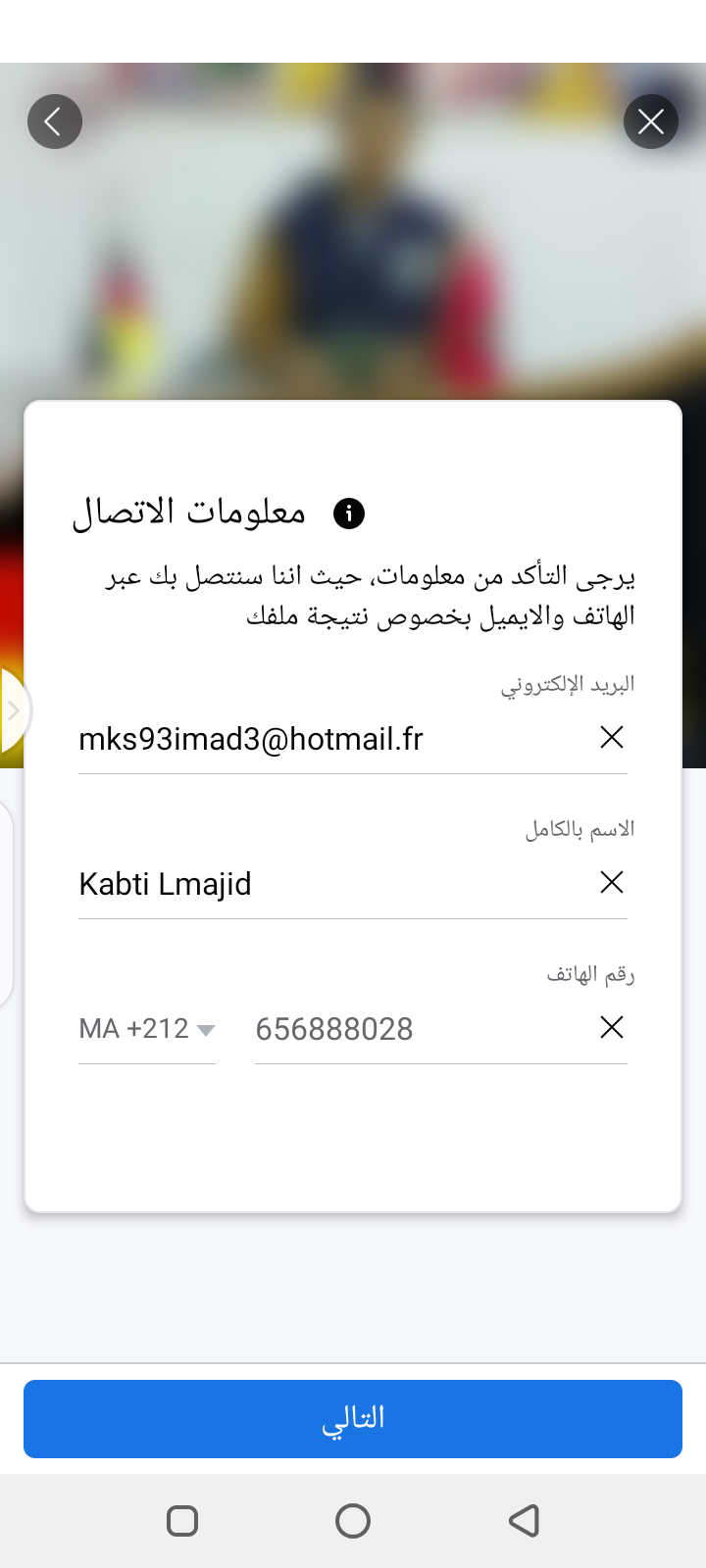706x1568 pixels.
Task: Open the recent apps view
Action: coord(182,1521)
